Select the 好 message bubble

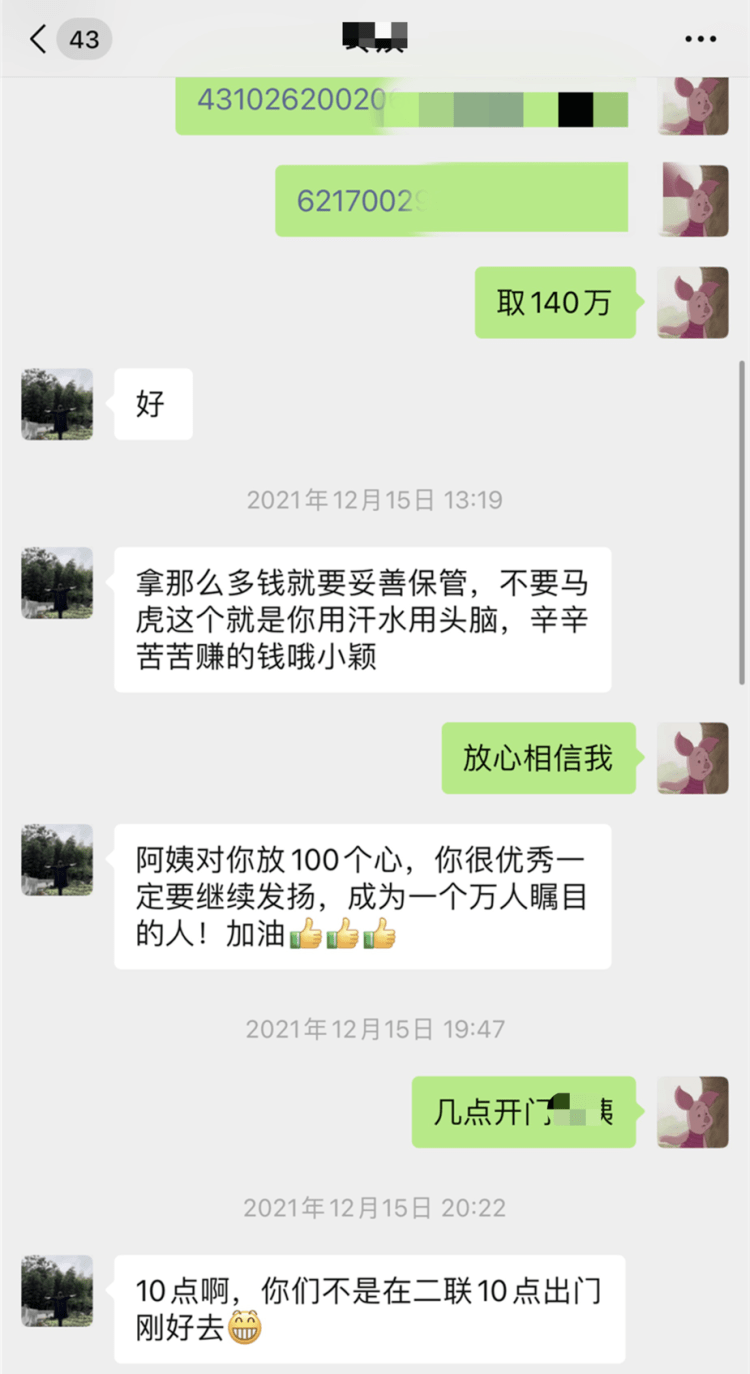click(152, 404)
